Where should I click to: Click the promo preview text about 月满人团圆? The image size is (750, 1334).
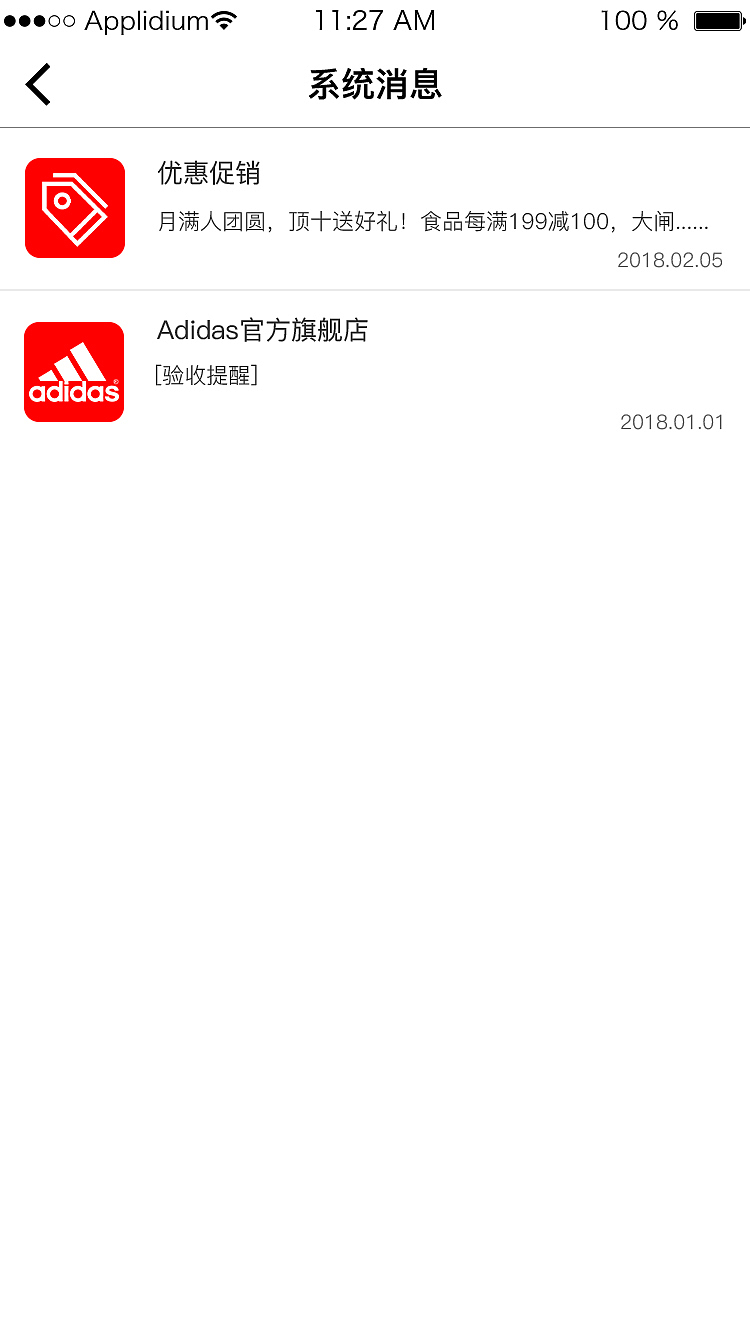point(430,222)
